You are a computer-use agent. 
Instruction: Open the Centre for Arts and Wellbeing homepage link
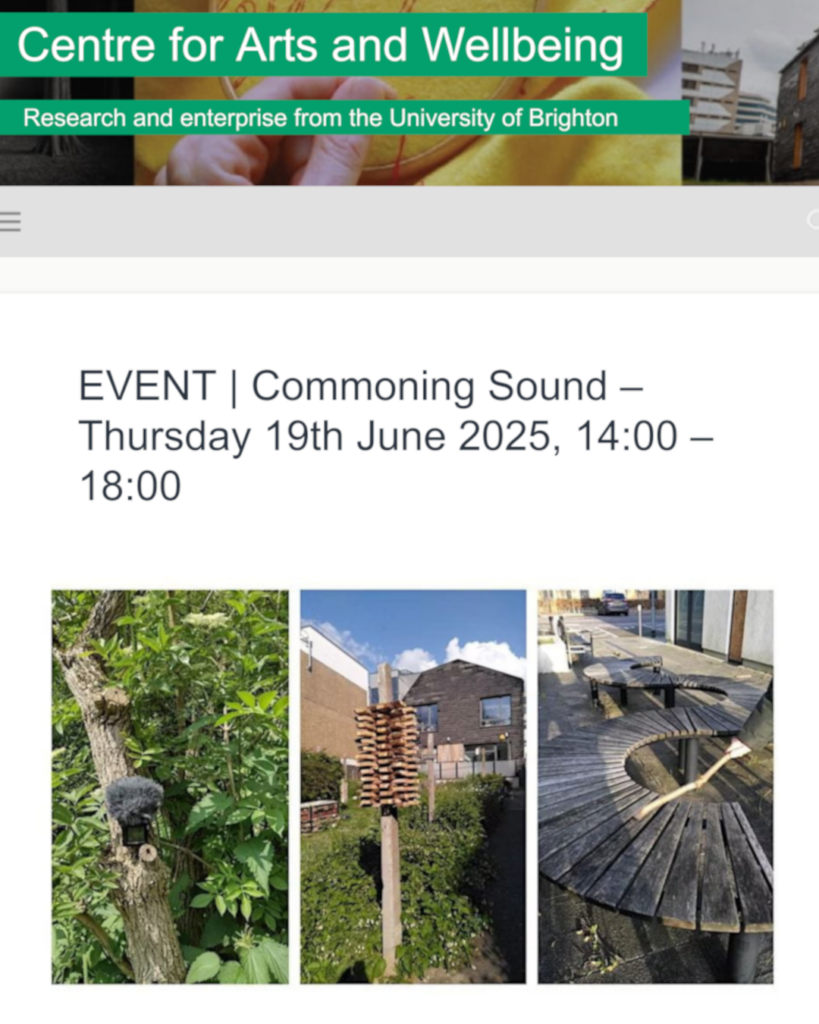323,44
